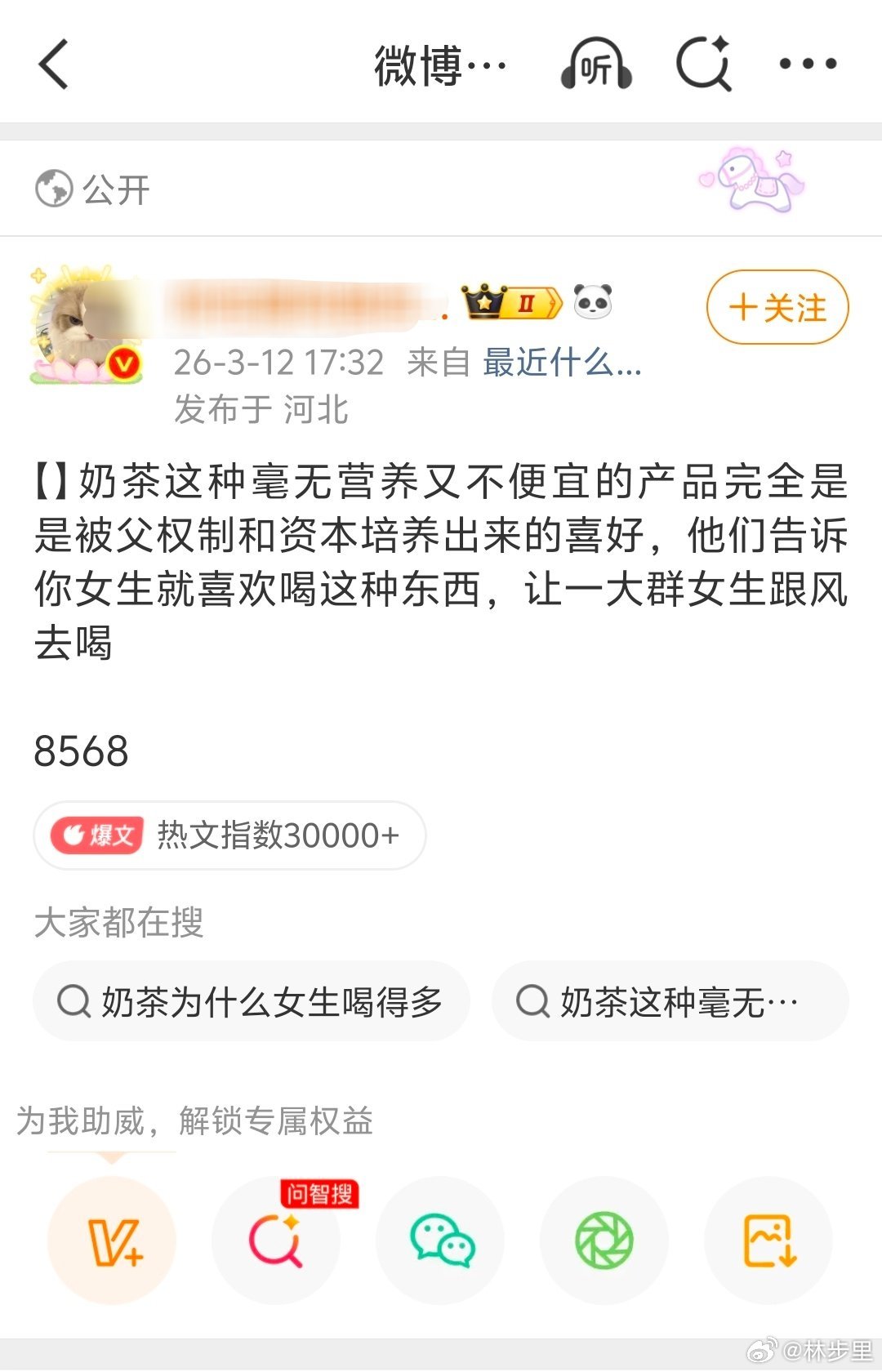
Task: Select the WeChat sharing icon
Action: pyautogui.click(x=440, y=1240)
